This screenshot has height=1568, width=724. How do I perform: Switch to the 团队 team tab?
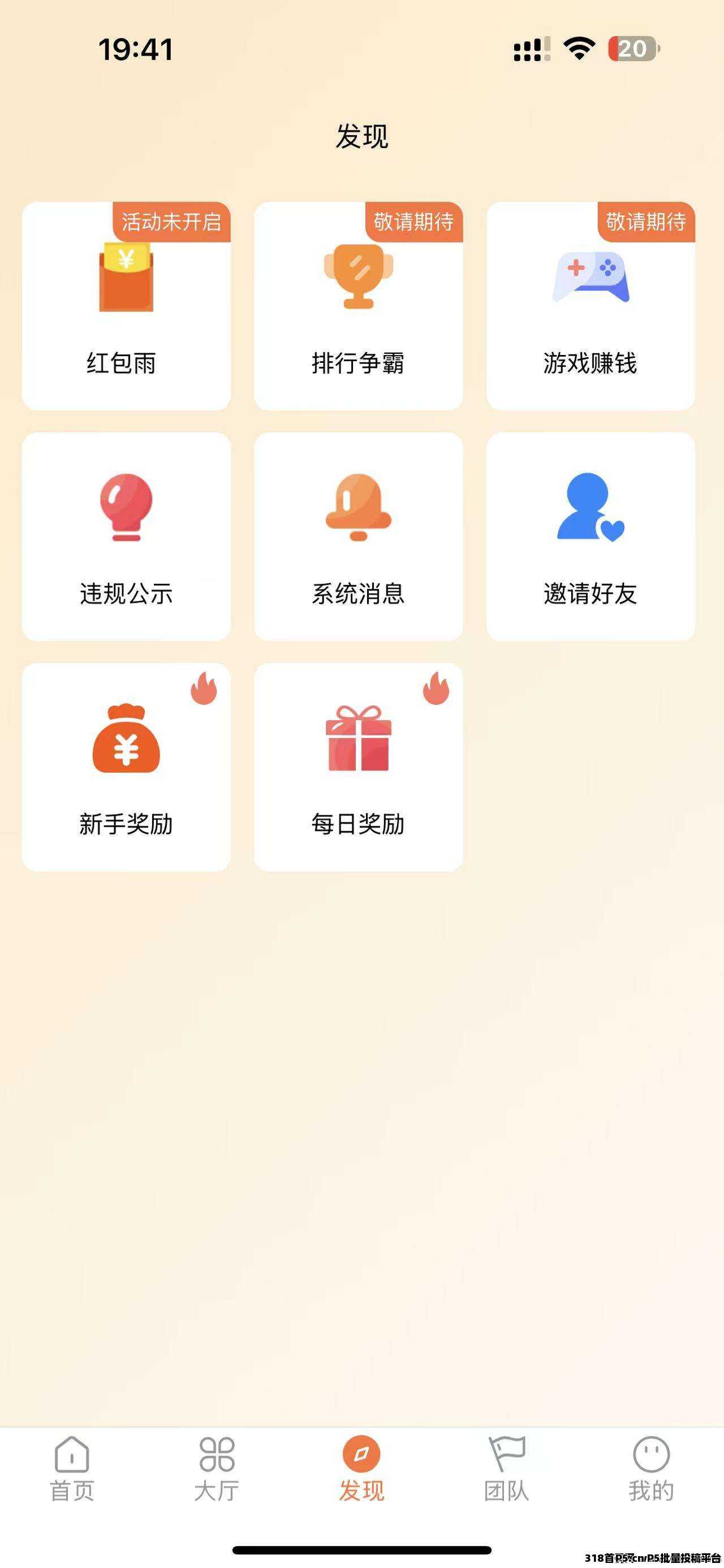pos(507,1469)
